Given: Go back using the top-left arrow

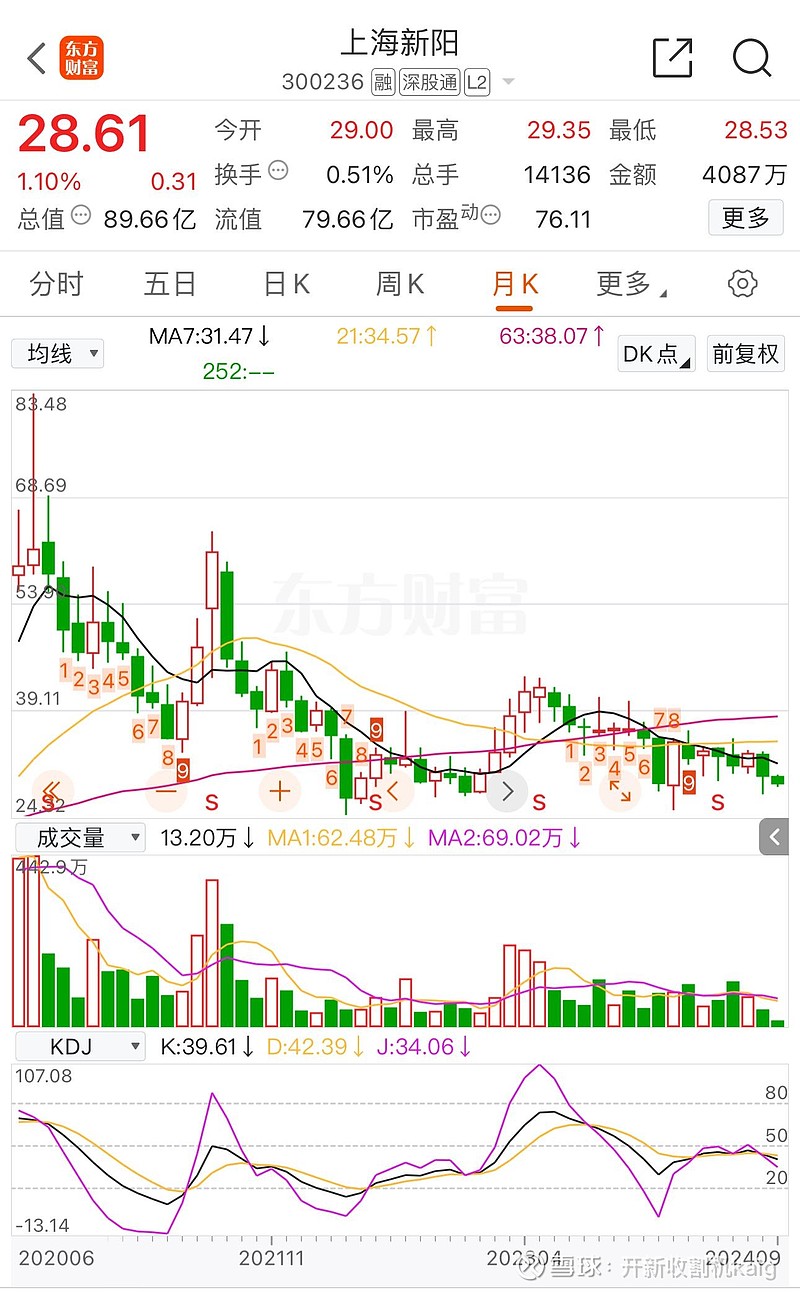Looking at the screenshot, I should point(36,58).
